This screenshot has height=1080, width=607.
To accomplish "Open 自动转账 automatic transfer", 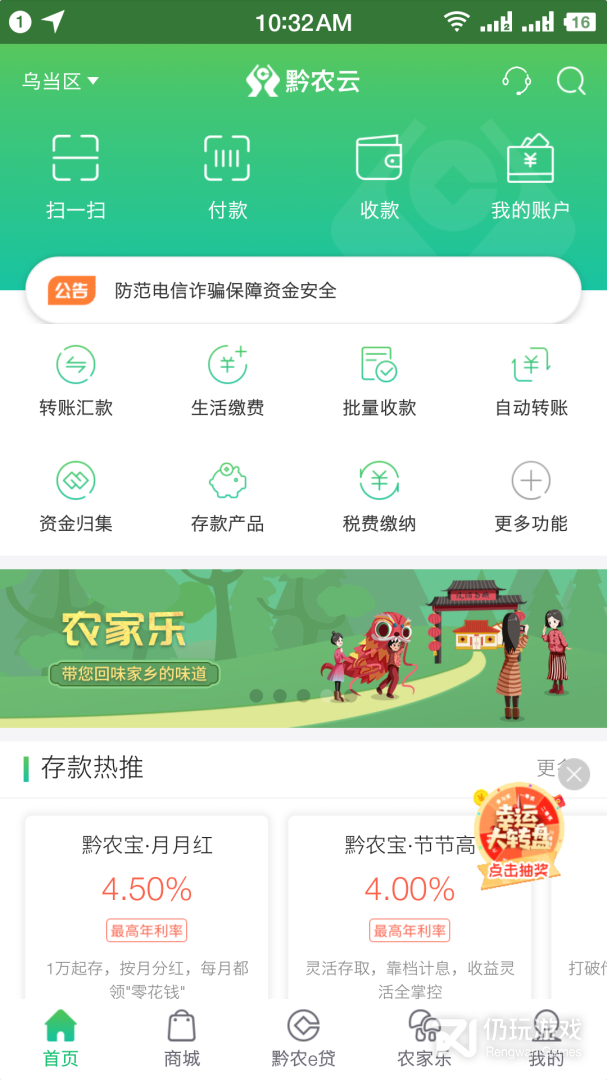I will point(531,381).
